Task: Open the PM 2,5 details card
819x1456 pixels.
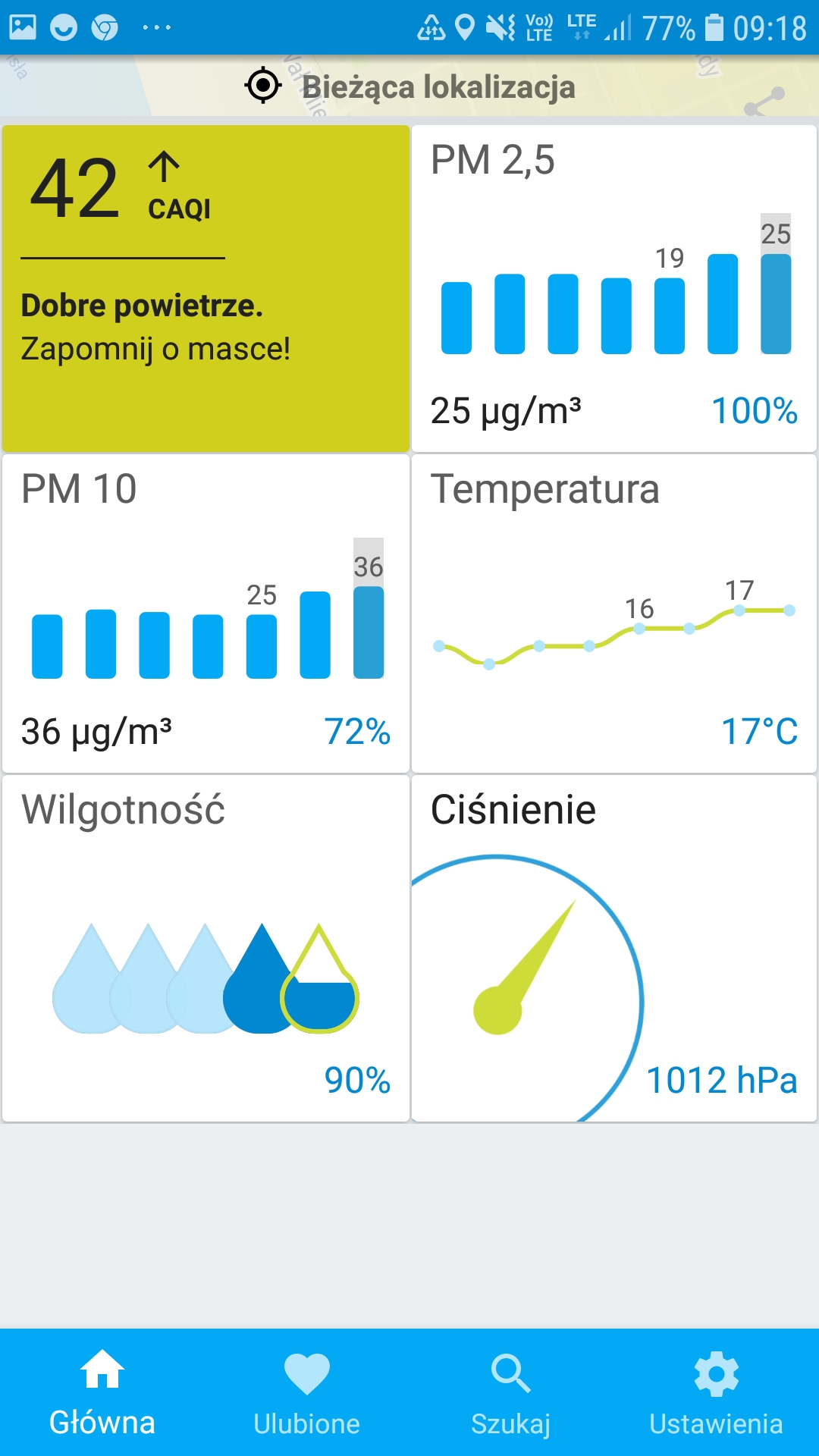Action: click(x=613, y=288)
